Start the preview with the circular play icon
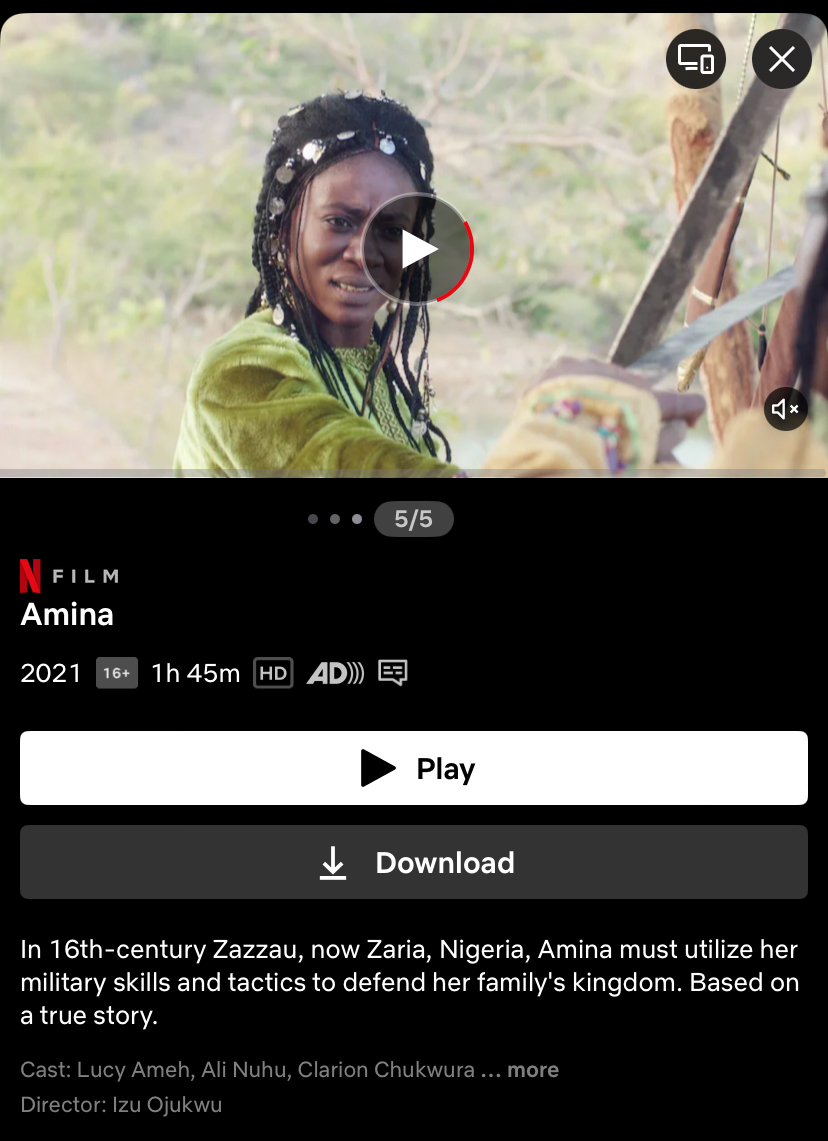 [417, 249]
